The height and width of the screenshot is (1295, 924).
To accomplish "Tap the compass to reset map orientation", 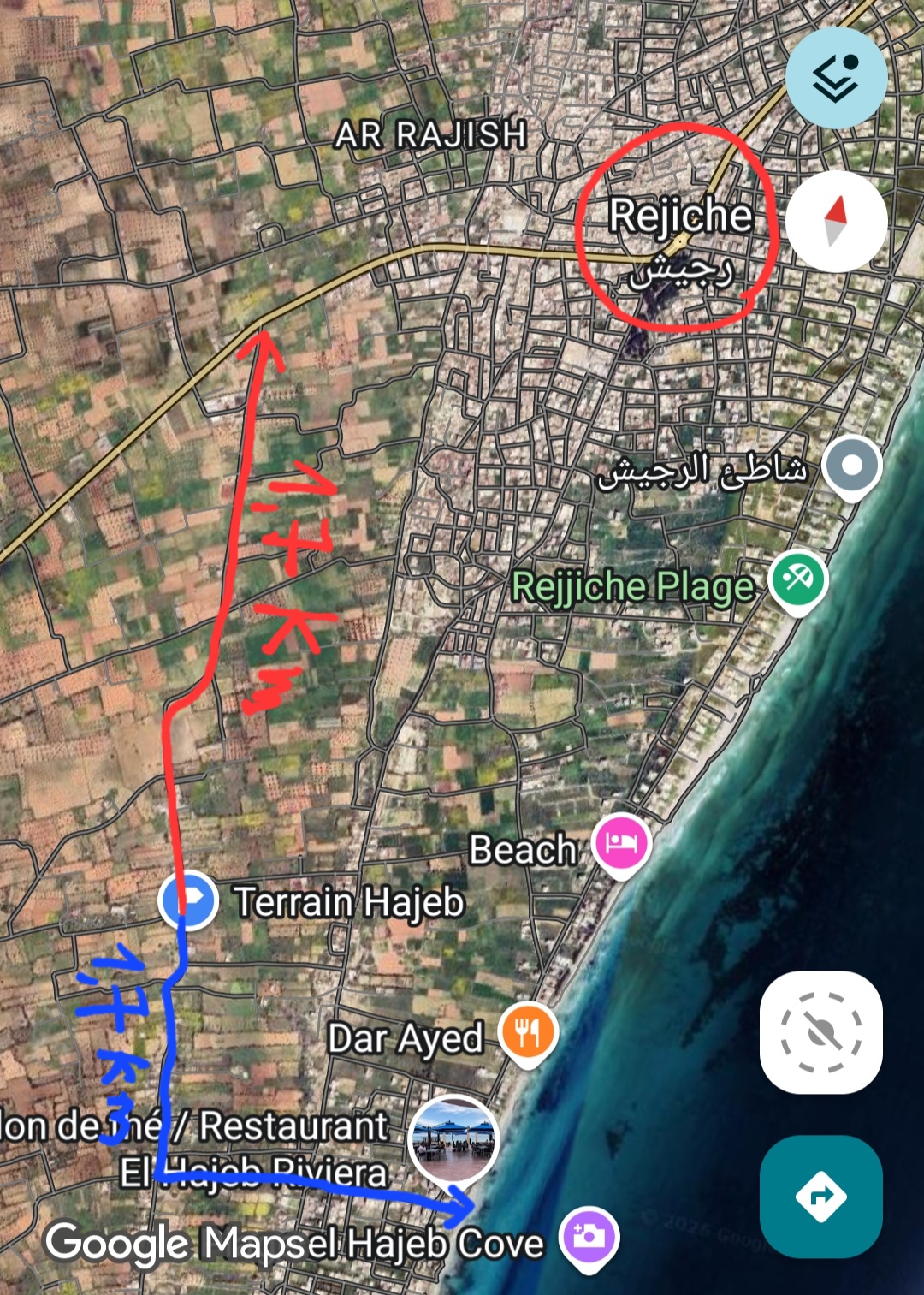I will click(834, 221).
